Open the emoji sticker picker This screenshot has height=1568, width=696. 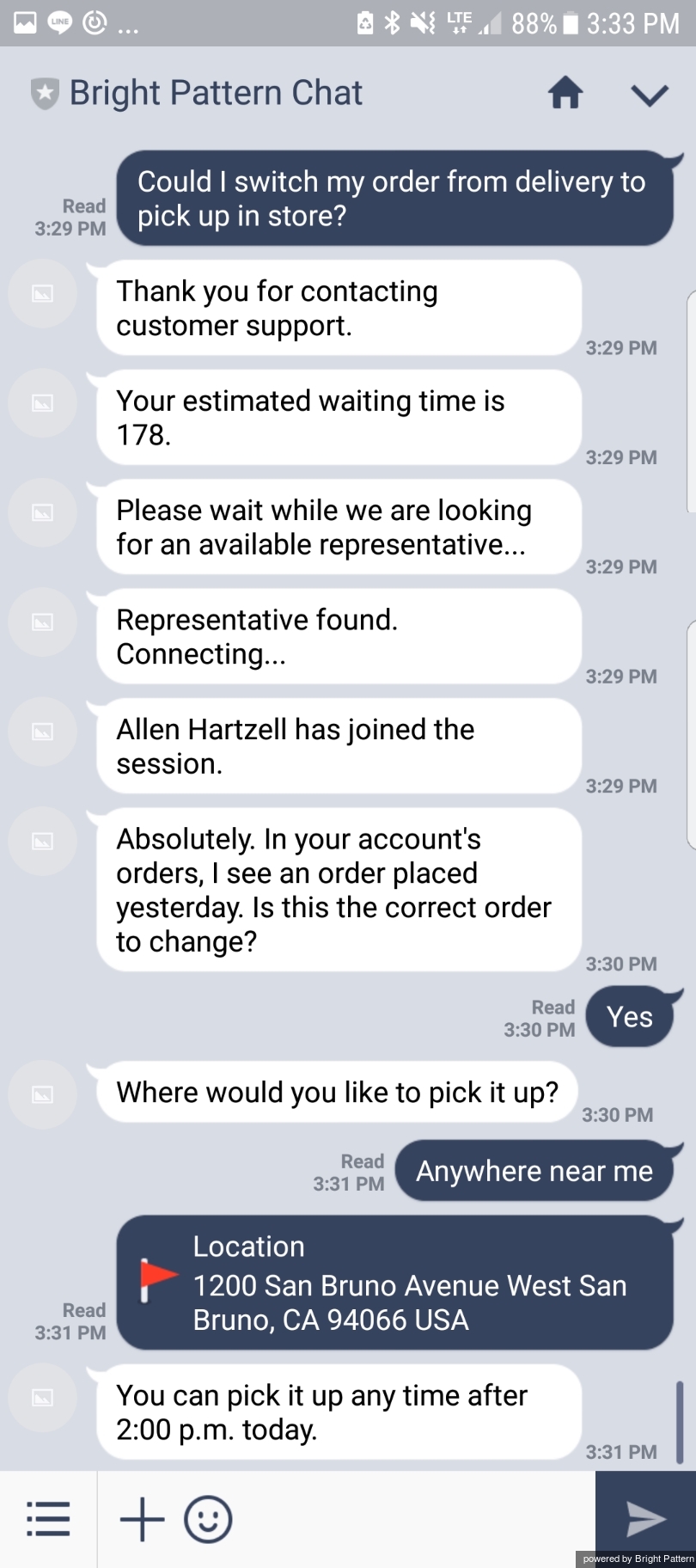click(x=208, y=1519)
